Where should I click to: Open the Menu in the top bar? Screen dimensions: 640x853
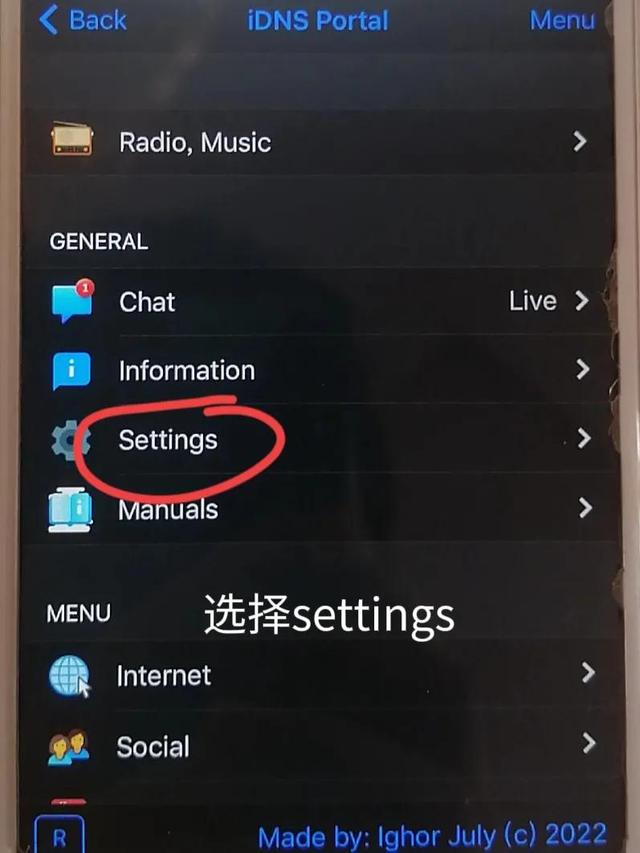click(x=562, y=20)
